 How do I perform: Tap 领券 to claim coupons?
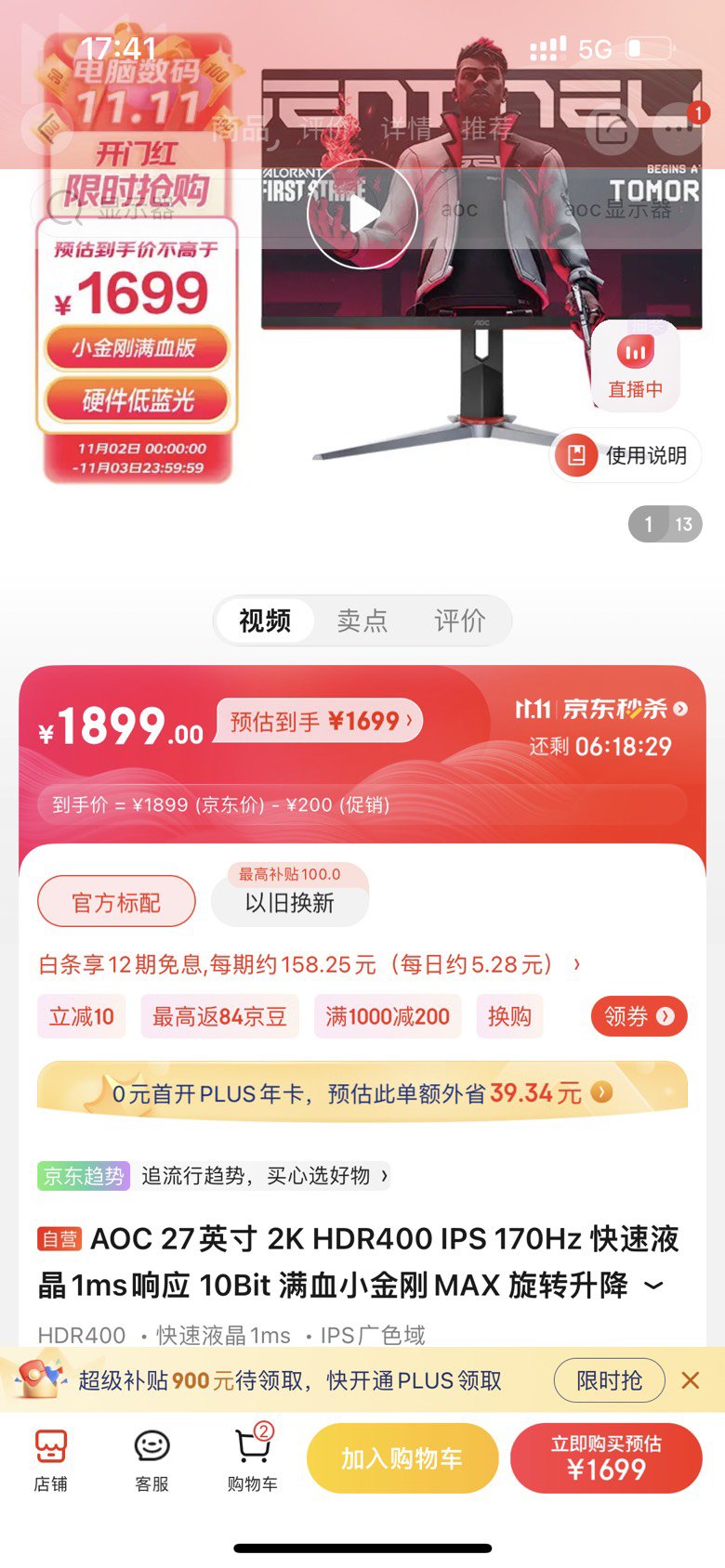point(639,1016)
